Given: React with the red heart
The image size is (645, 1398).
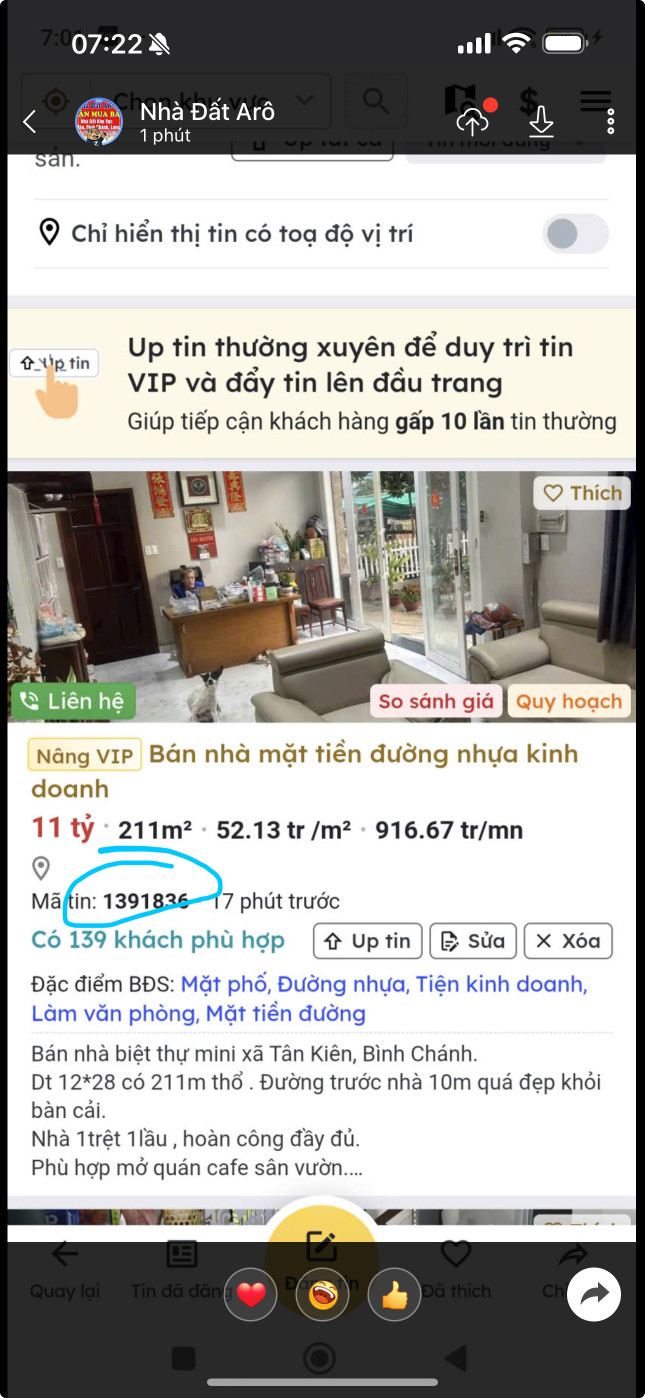Looking at the screenshot, I should [251, 1296].
